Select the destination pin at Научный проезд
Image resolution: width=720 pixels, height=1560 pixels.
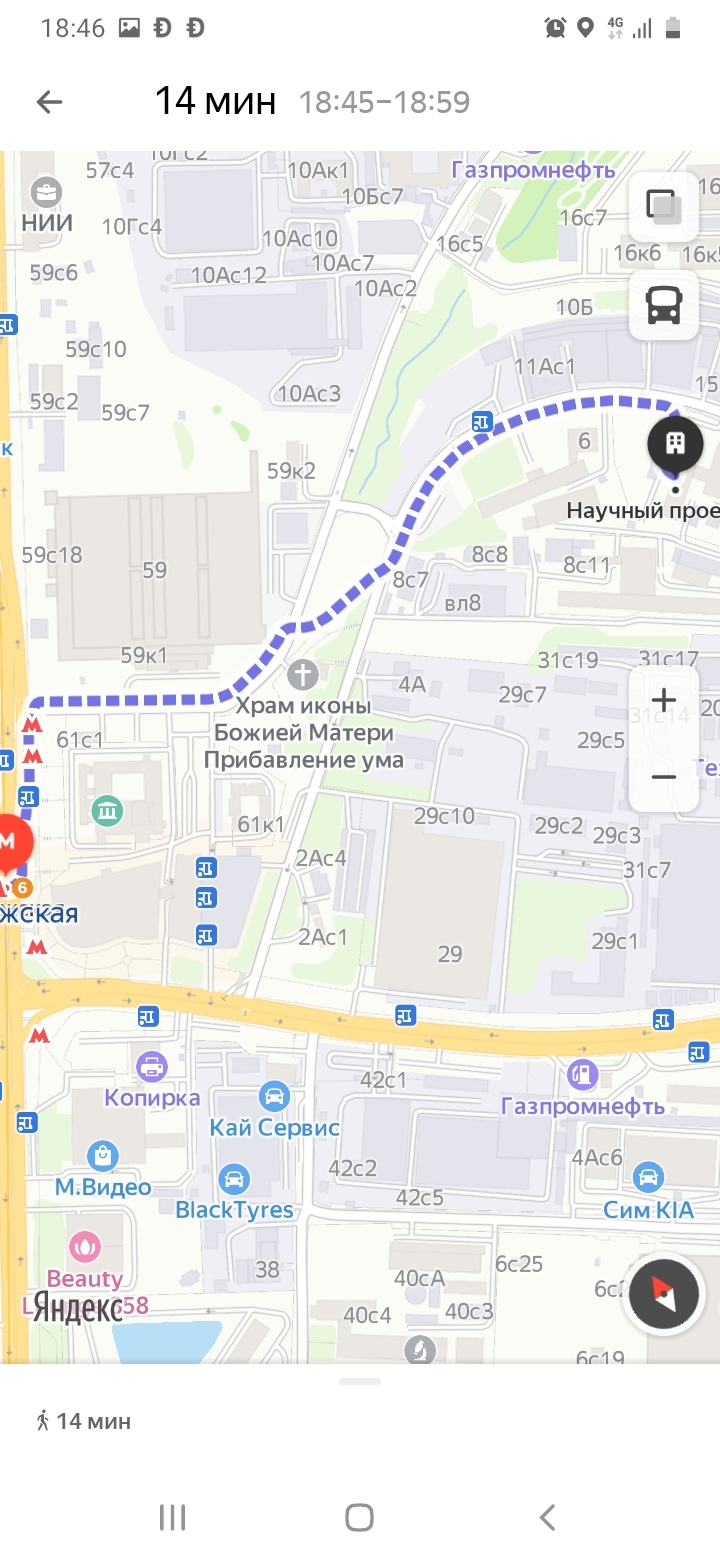click(x=675, y=445)
